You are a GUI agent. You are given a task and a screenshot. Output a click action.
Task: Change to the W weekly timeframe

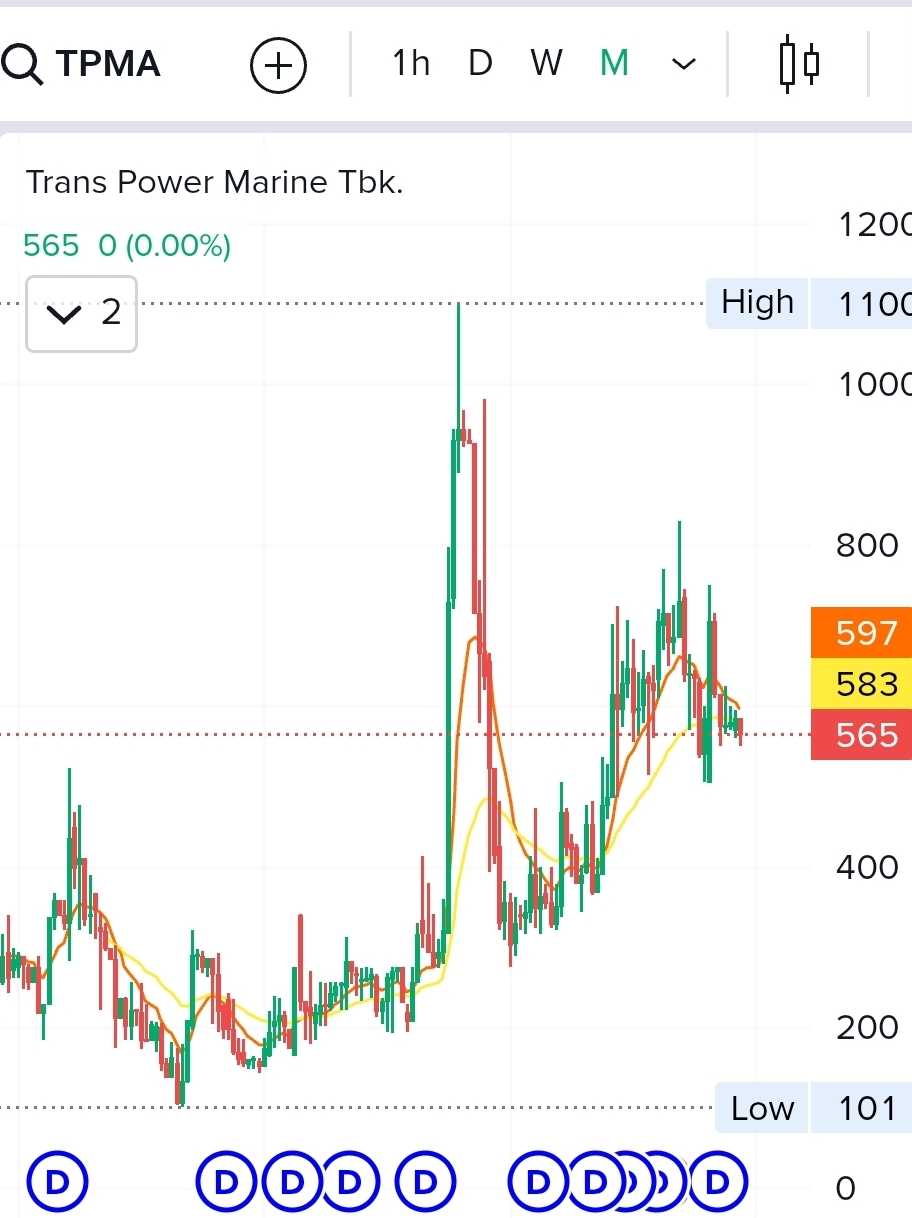(546, 65)
